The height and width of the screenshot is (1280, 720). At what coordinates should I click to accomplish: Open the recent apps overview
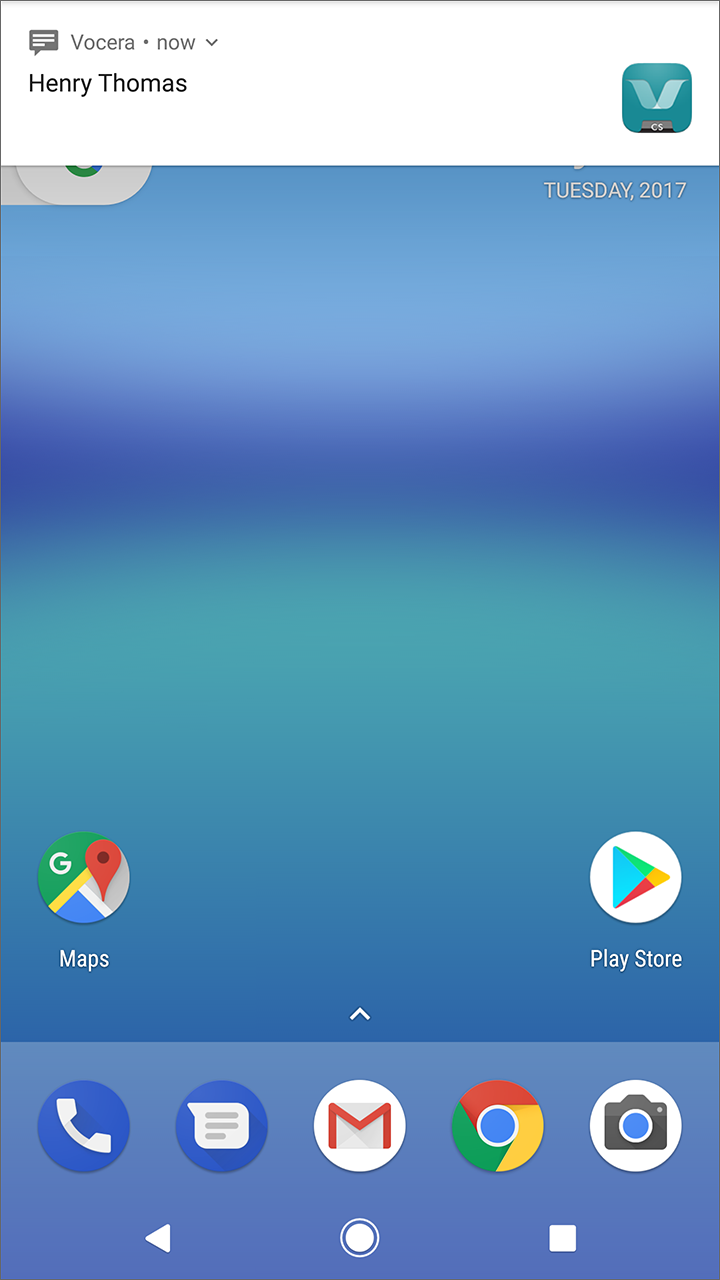[x=563, y=1238]
